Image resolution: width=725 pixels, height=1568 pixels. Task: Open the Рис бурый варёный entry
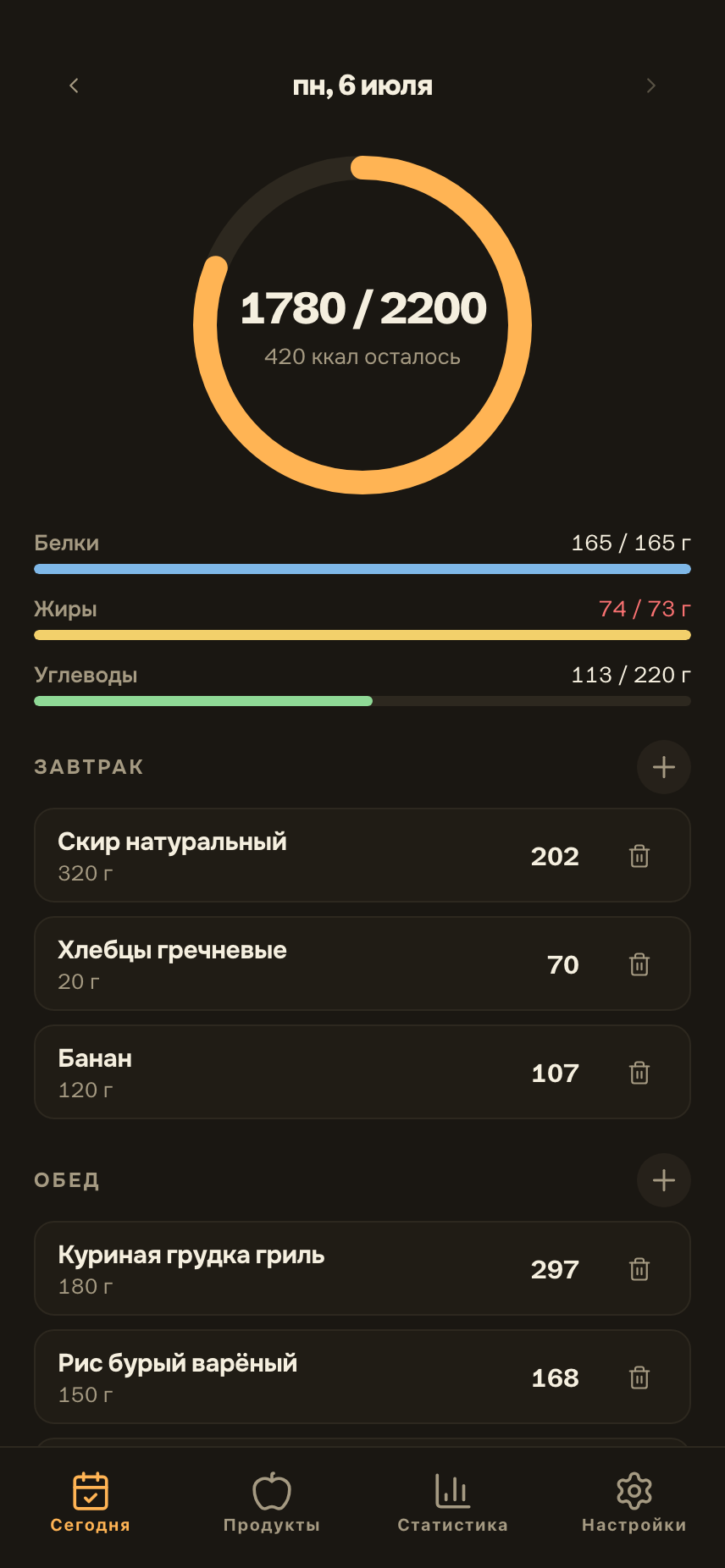point(362,1377)
